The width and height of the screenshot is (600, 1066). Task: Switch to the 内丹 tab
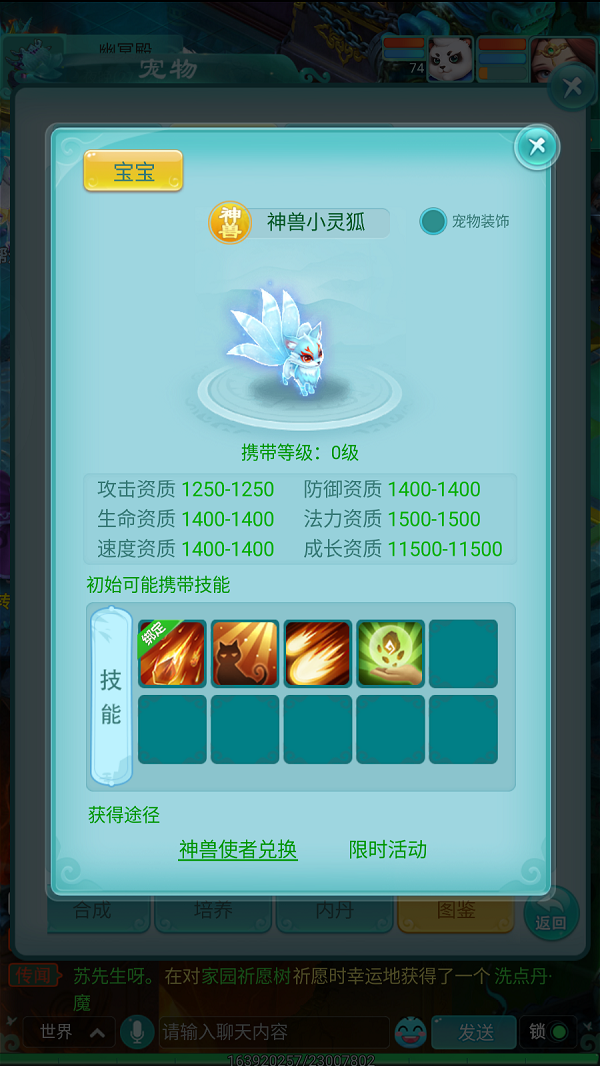(333, 911)
